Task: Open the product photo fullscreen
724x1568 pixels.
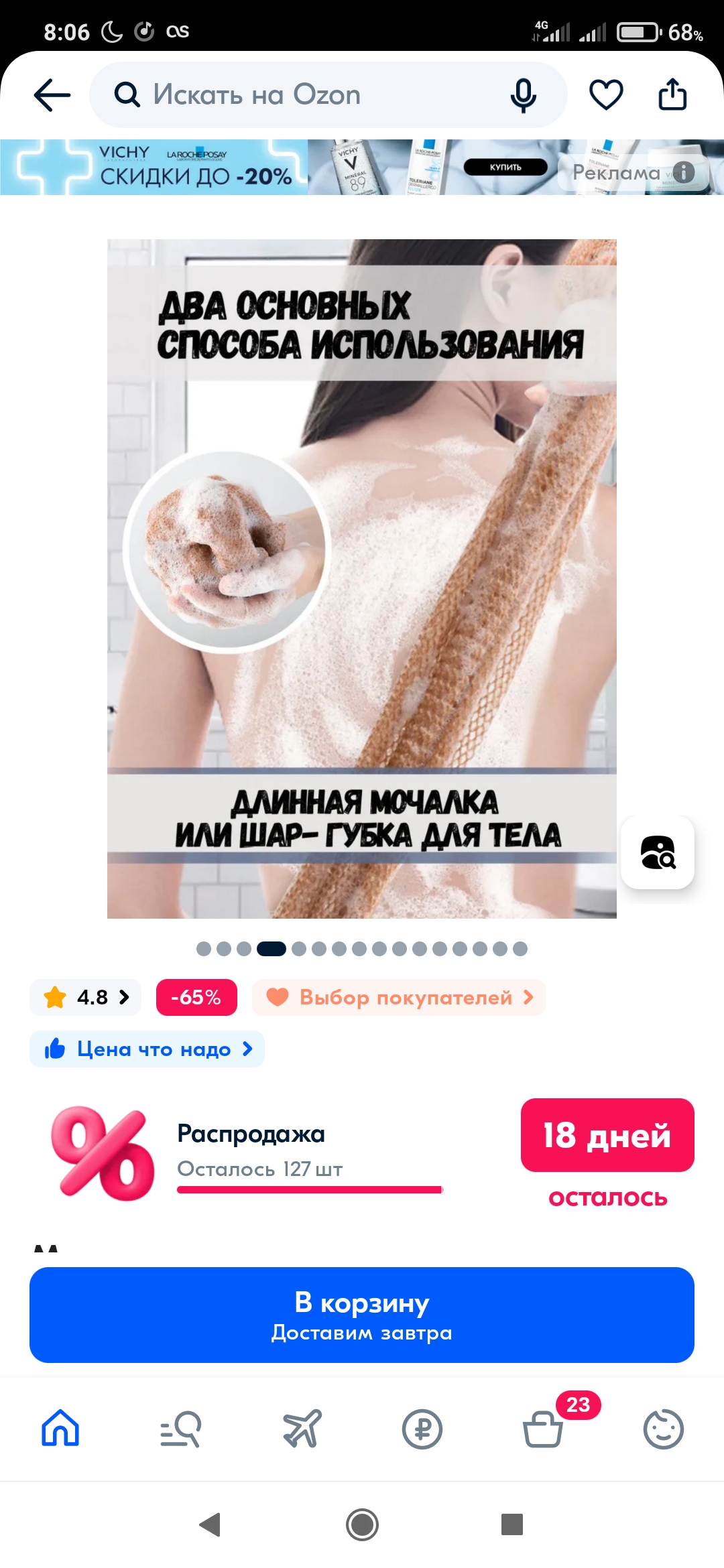Action: [x=362, y=576]
